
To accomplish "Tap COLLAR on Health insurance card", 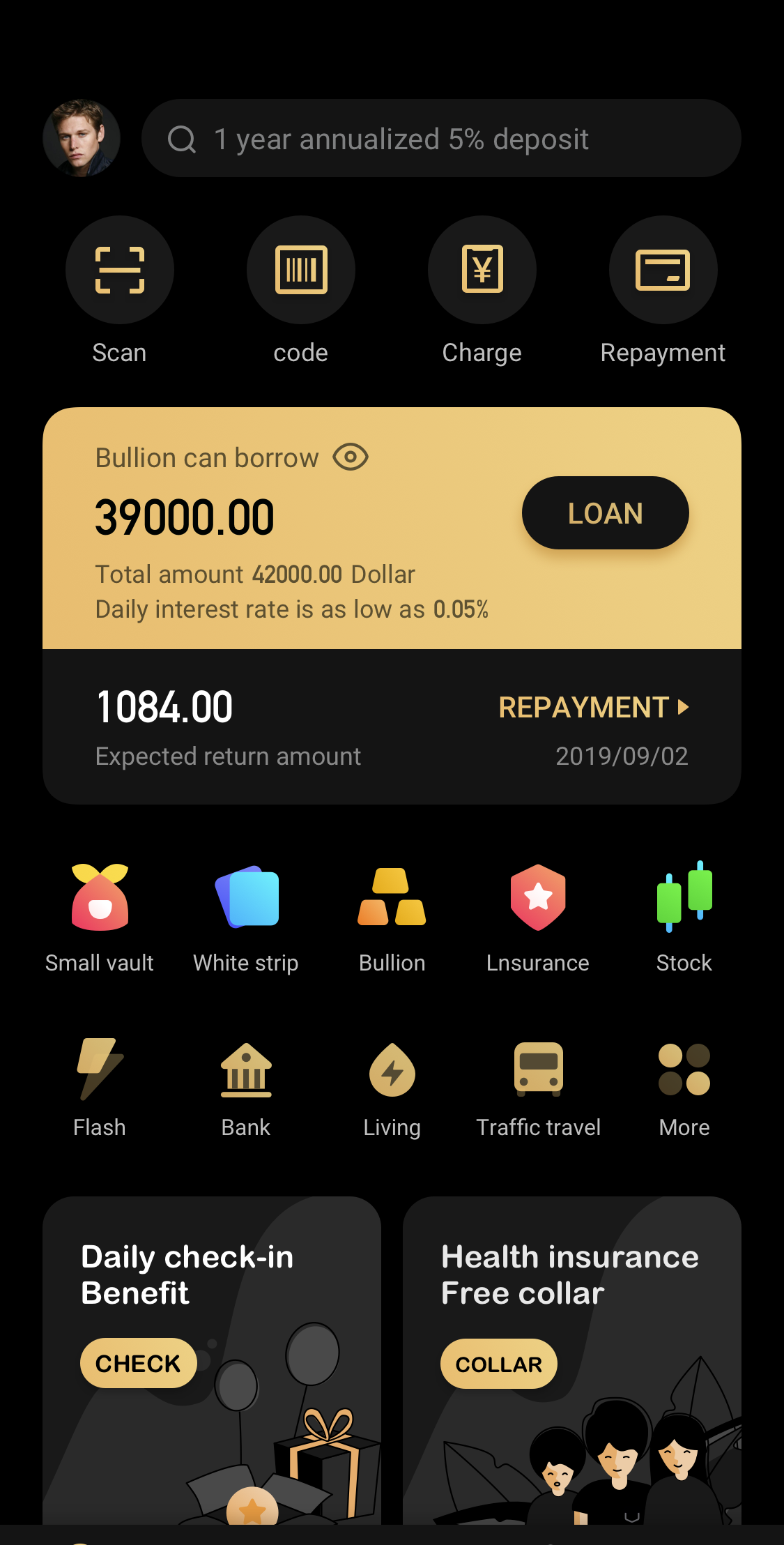I will tap(498, 1364).
